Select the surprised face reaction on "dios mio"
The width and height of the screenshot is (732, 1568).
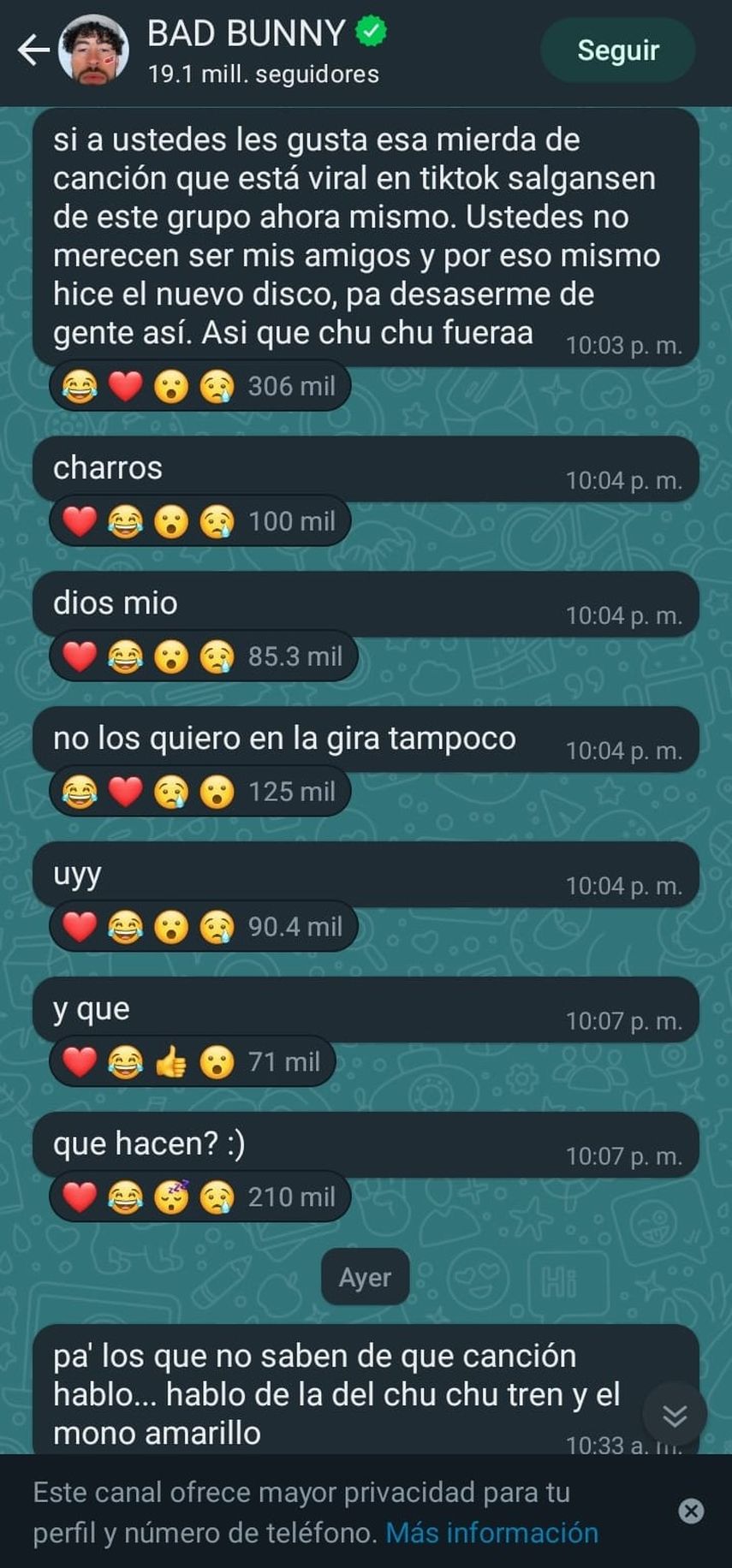(x=172, y=656)
